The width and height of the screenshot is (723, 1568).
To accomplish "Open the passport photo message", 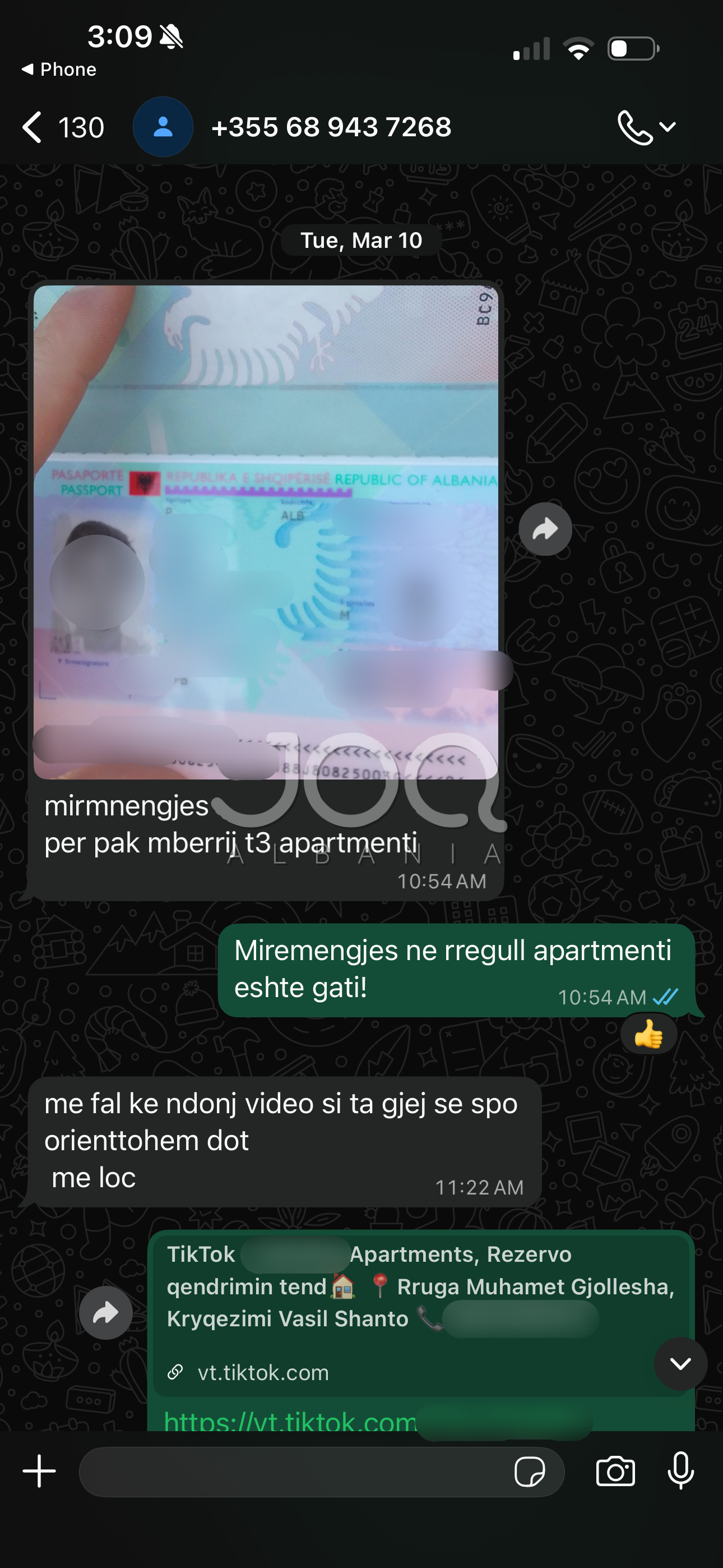I will coord(265,532).
